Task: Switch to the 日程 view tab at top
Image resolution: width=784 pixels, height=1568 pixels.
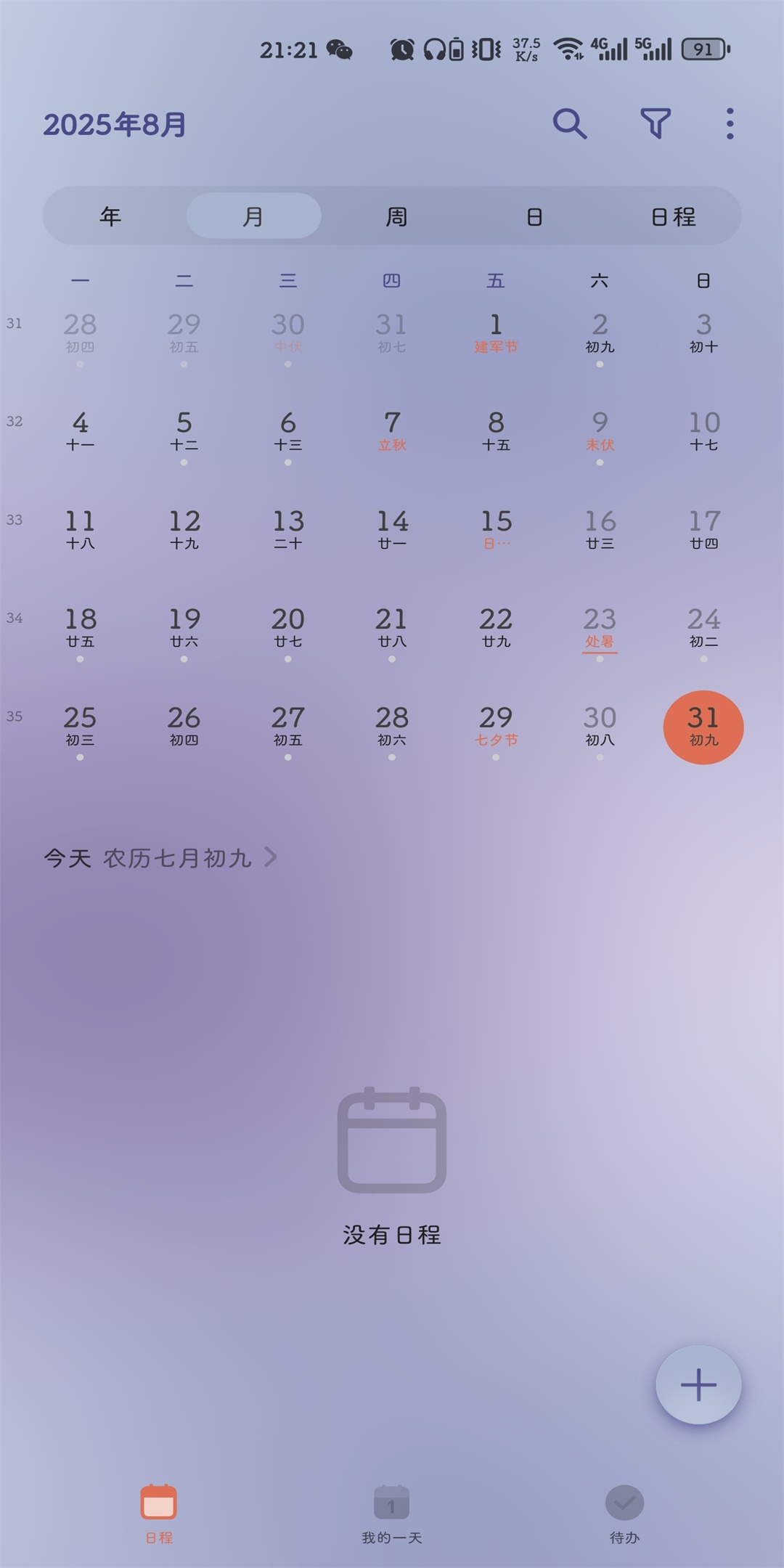Action: coord(673,216)
